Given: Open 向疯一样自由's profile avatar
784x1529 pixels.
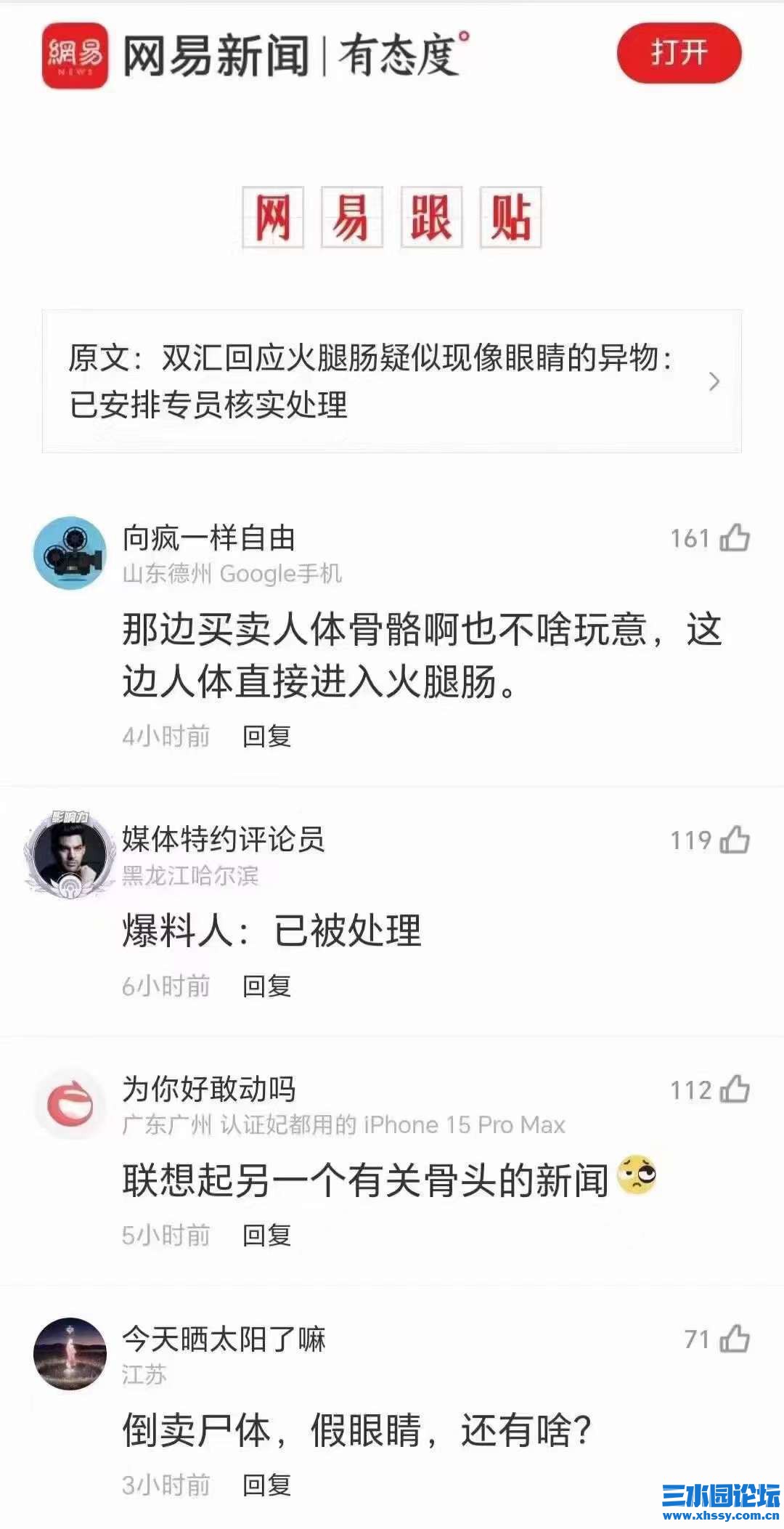Looking at the screenshot, I should 70,553.
